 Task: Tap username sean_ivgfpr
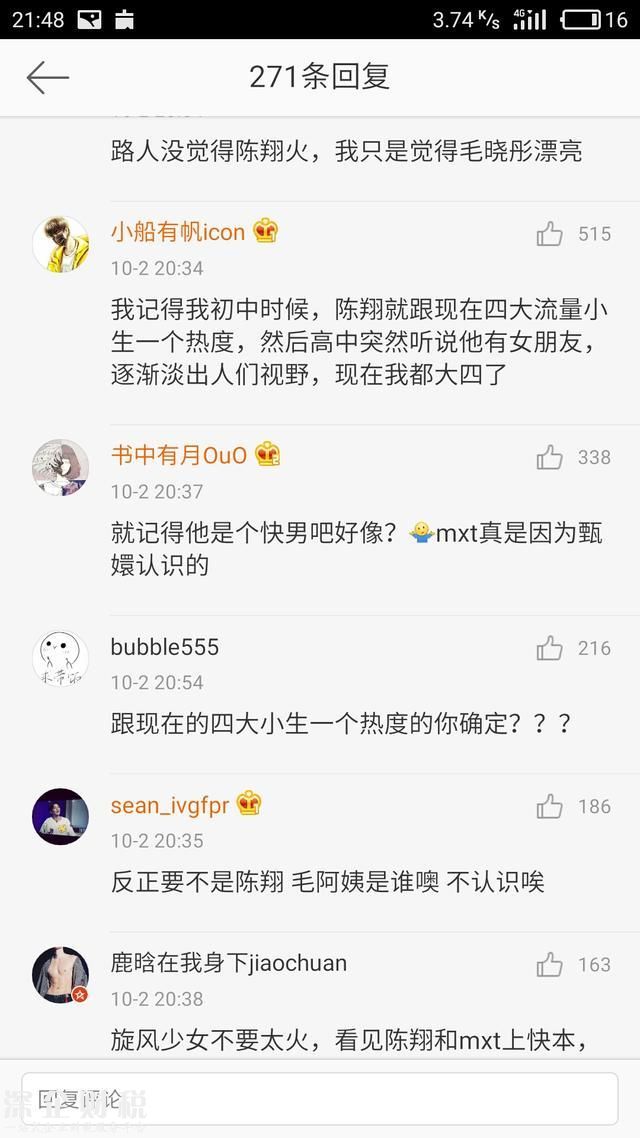point(170,805)
